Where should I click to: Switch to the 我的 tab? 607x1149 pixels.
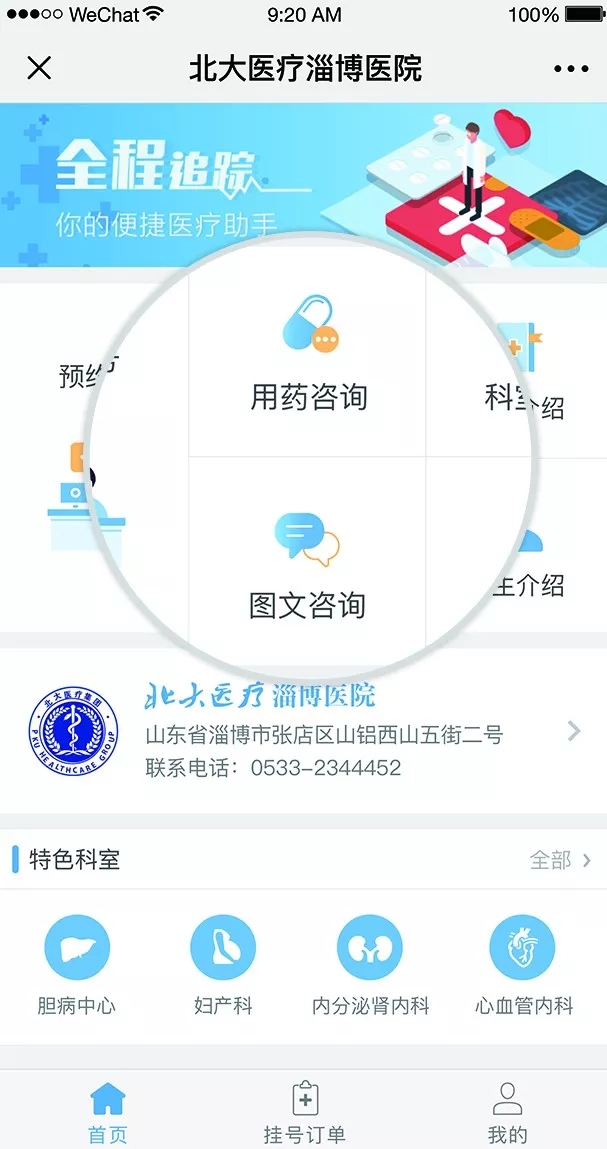(507, 1110)
